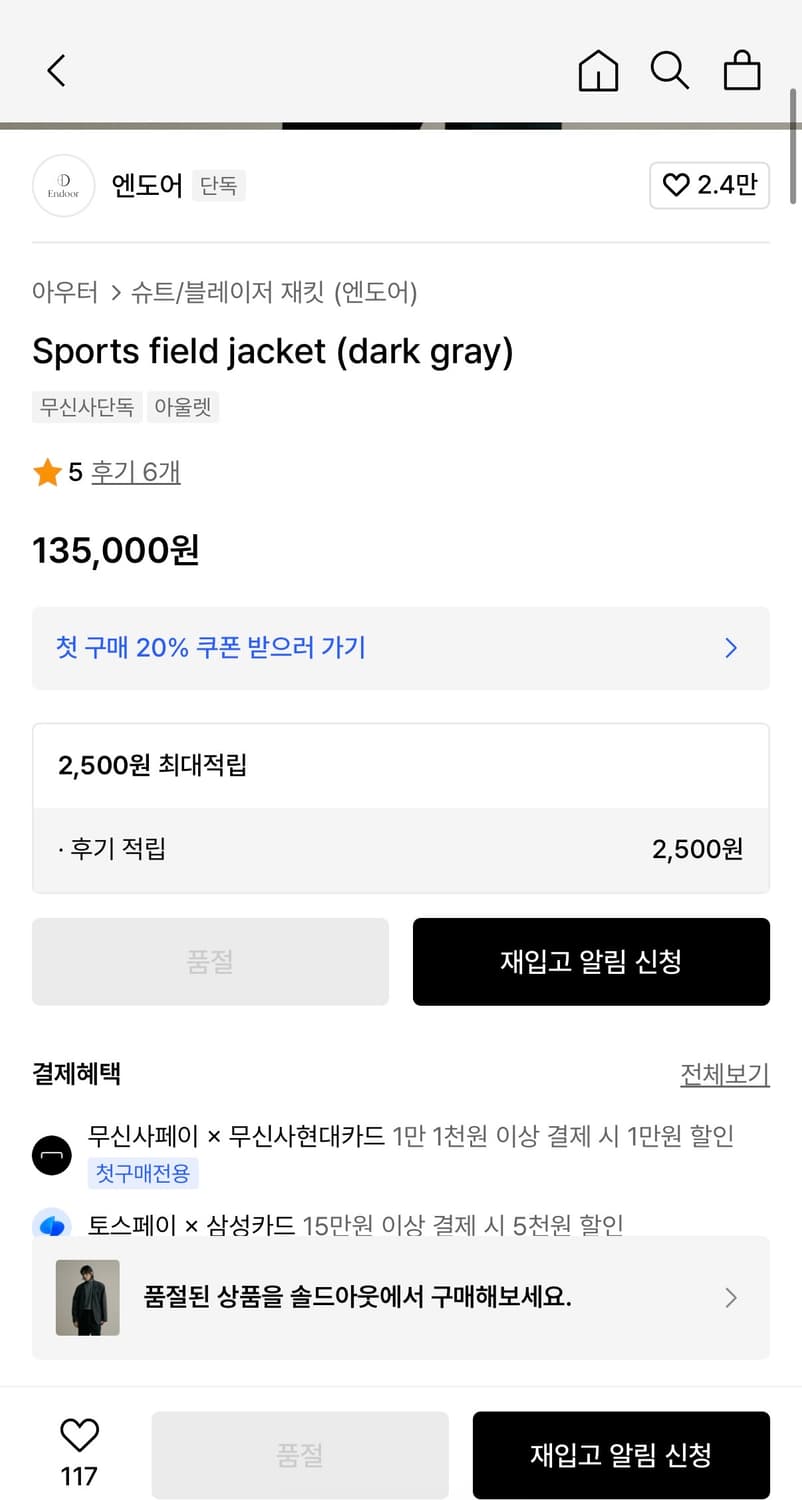Open search using the magnifier icon
802x1500 pixels.
click(670, 70)
